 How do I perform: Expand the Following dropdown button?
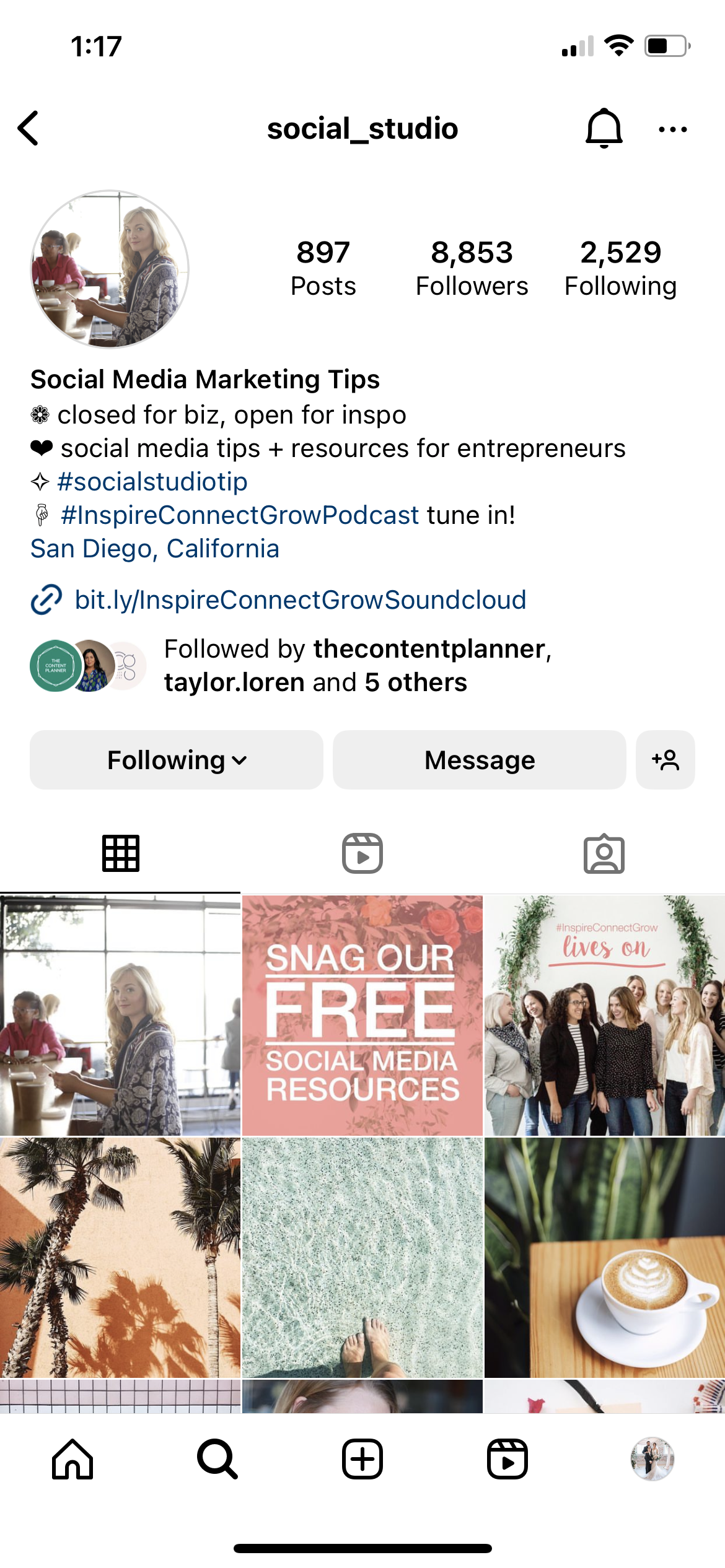[x=177, y=760]
